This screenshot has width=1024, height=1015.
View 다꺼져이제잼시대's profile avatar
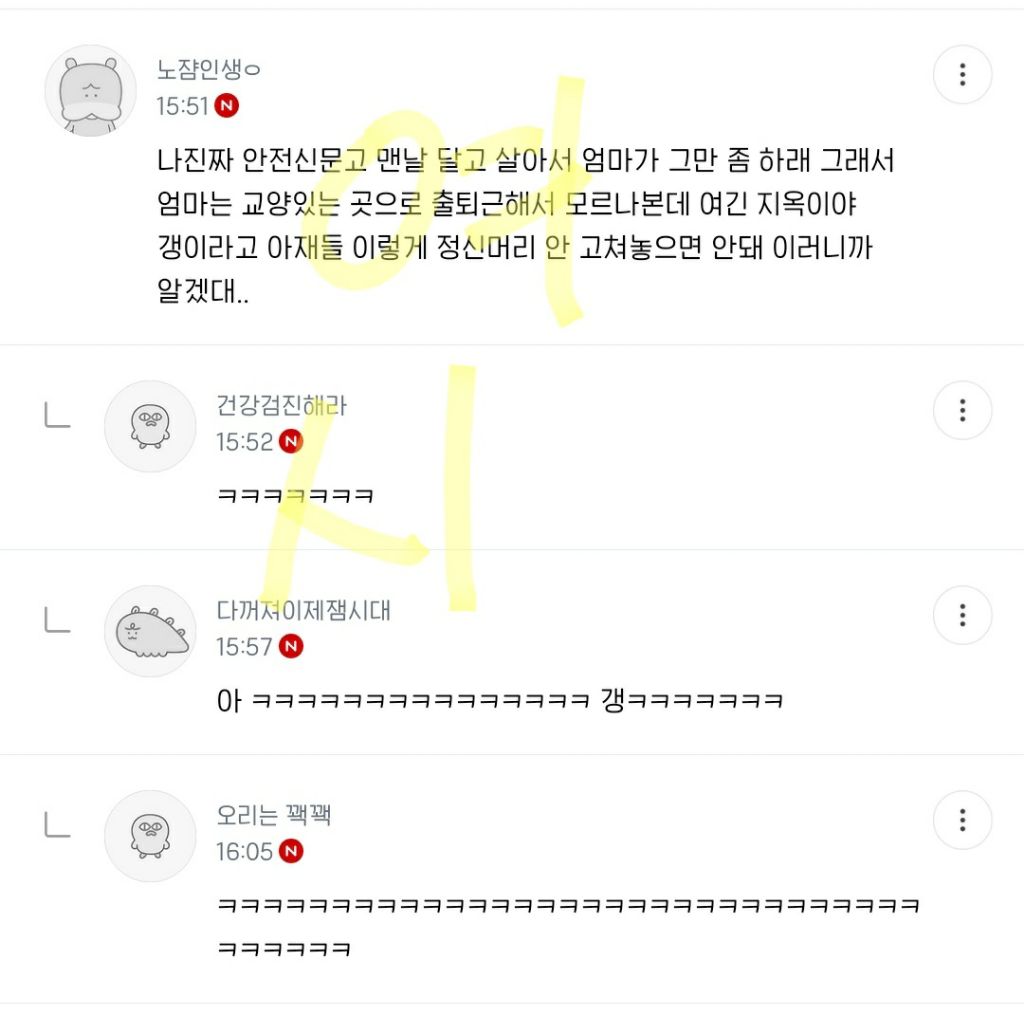150,630
